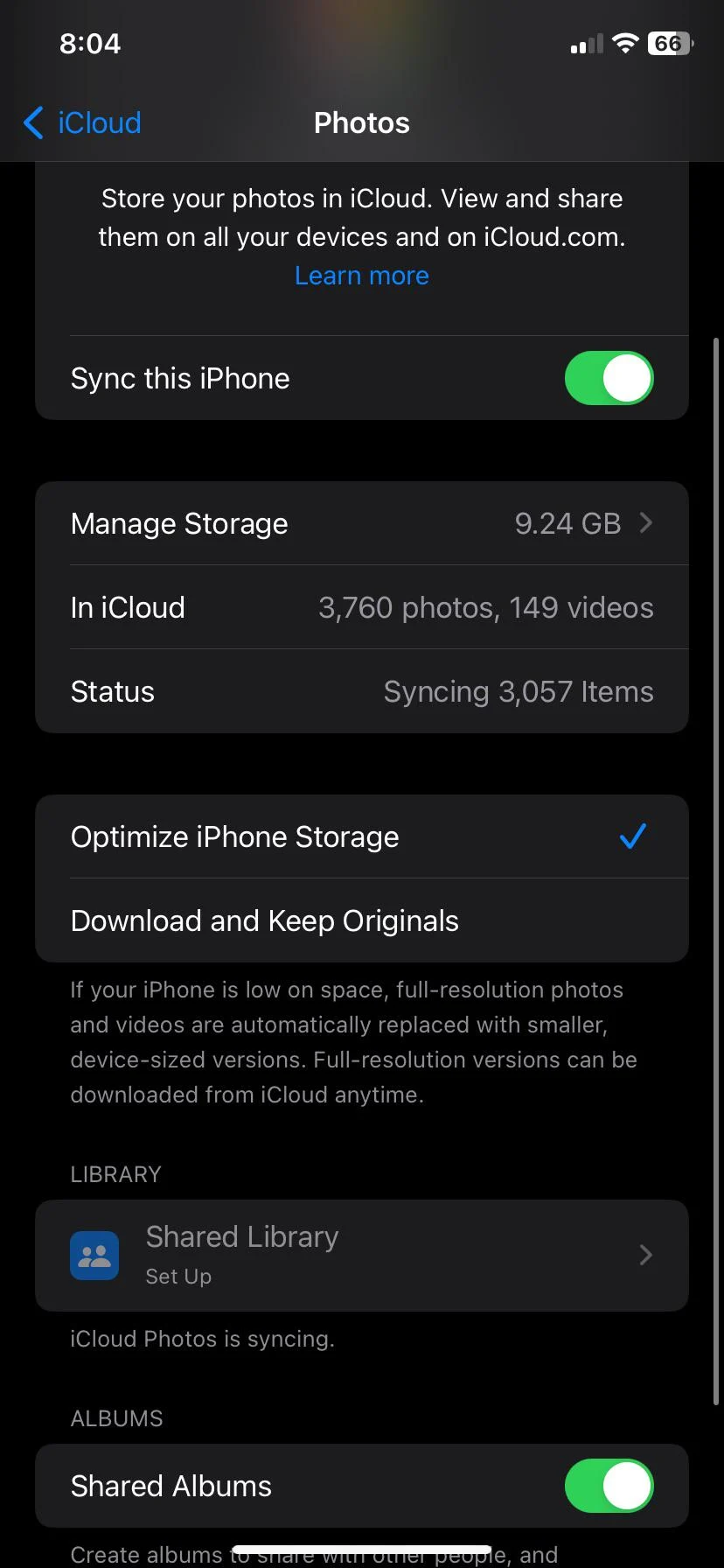
Task: Tap the checkmark next to Optimize iPhone Storage
Action: click(x=632, y=836)
